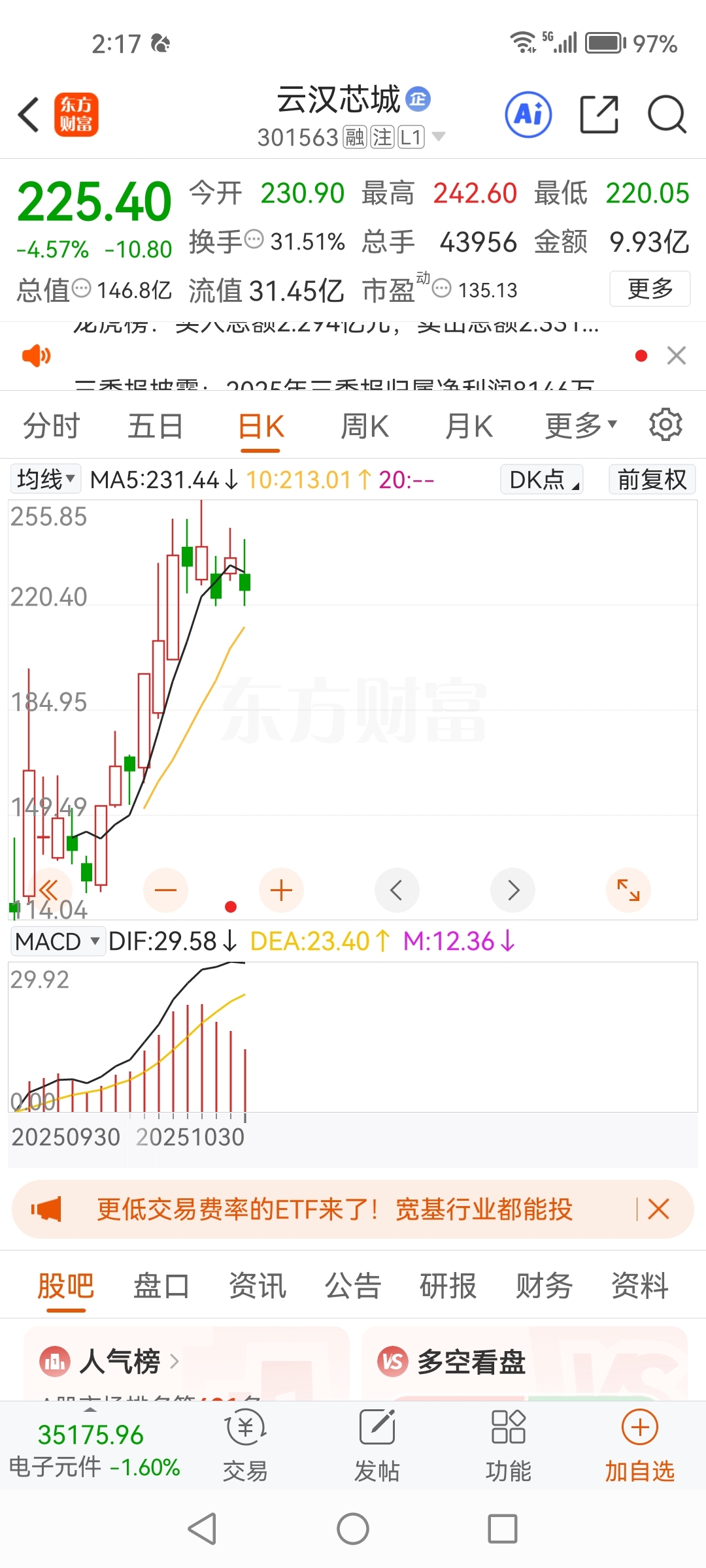Expand chart to fullscreen
This screenshot has width=706, height=1568.
pos(628,890)
